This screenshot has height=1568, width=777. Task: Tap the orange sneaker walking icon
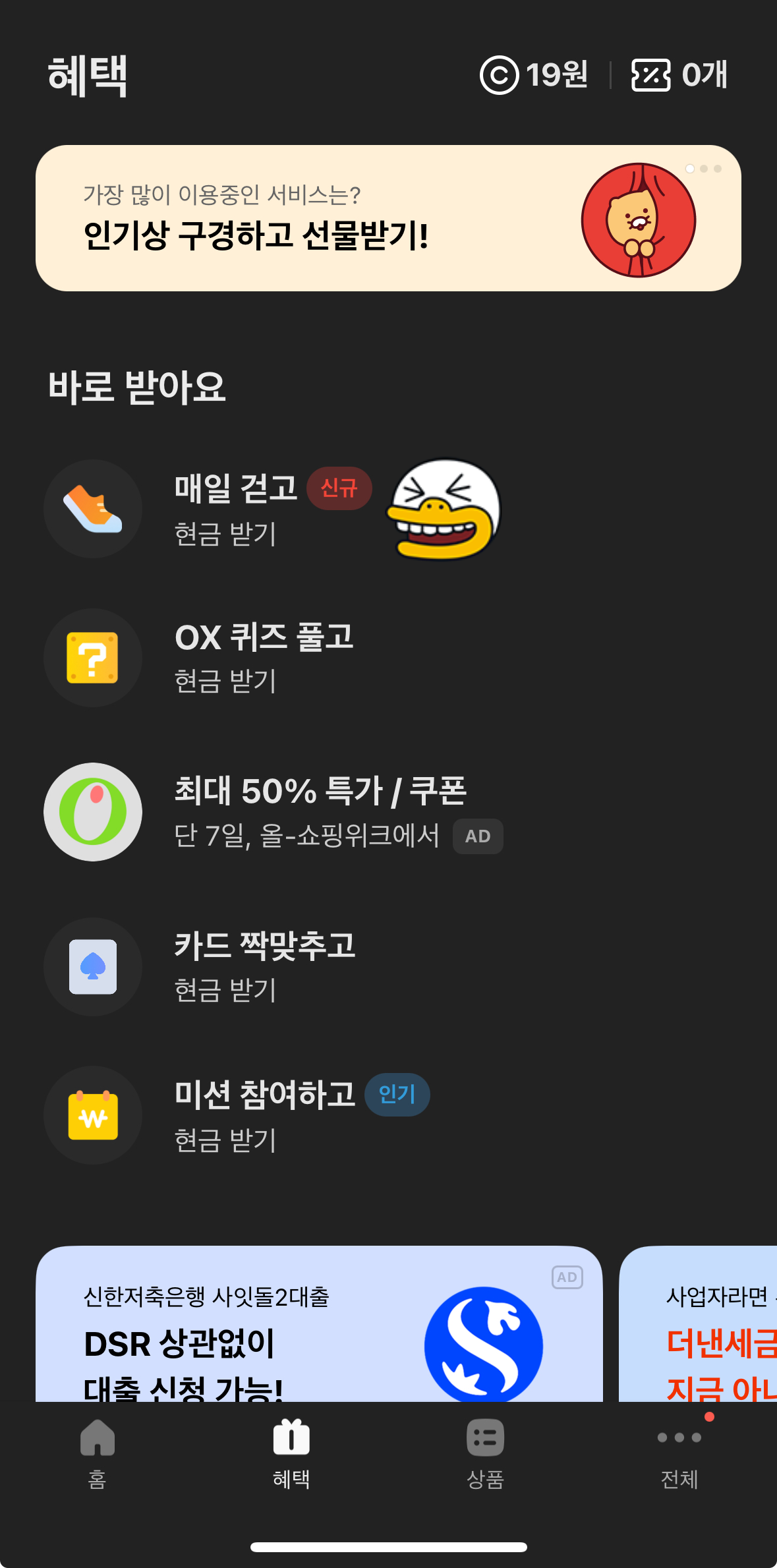[x=92, y=508]
